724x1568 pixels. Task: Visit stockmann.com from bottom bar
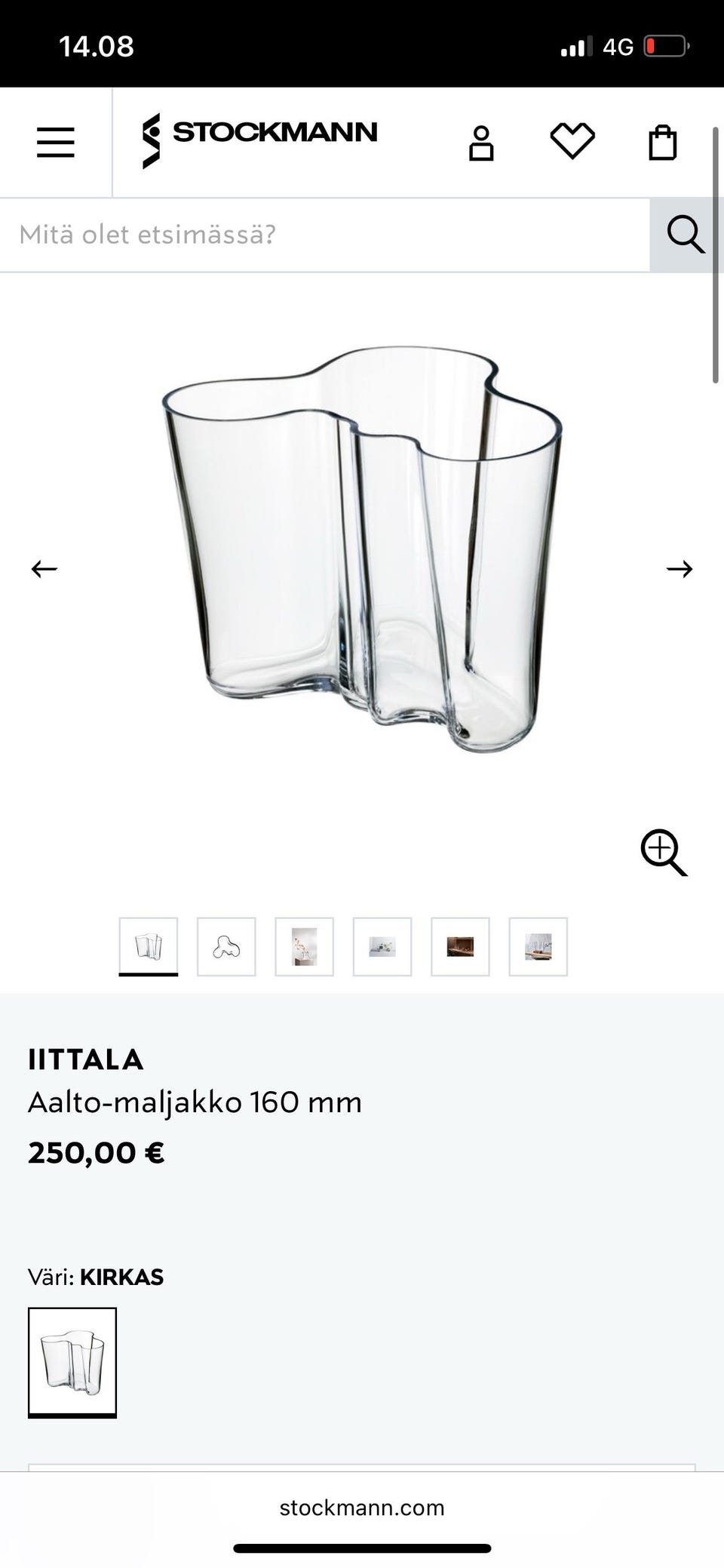click(x=361, y=1508)
